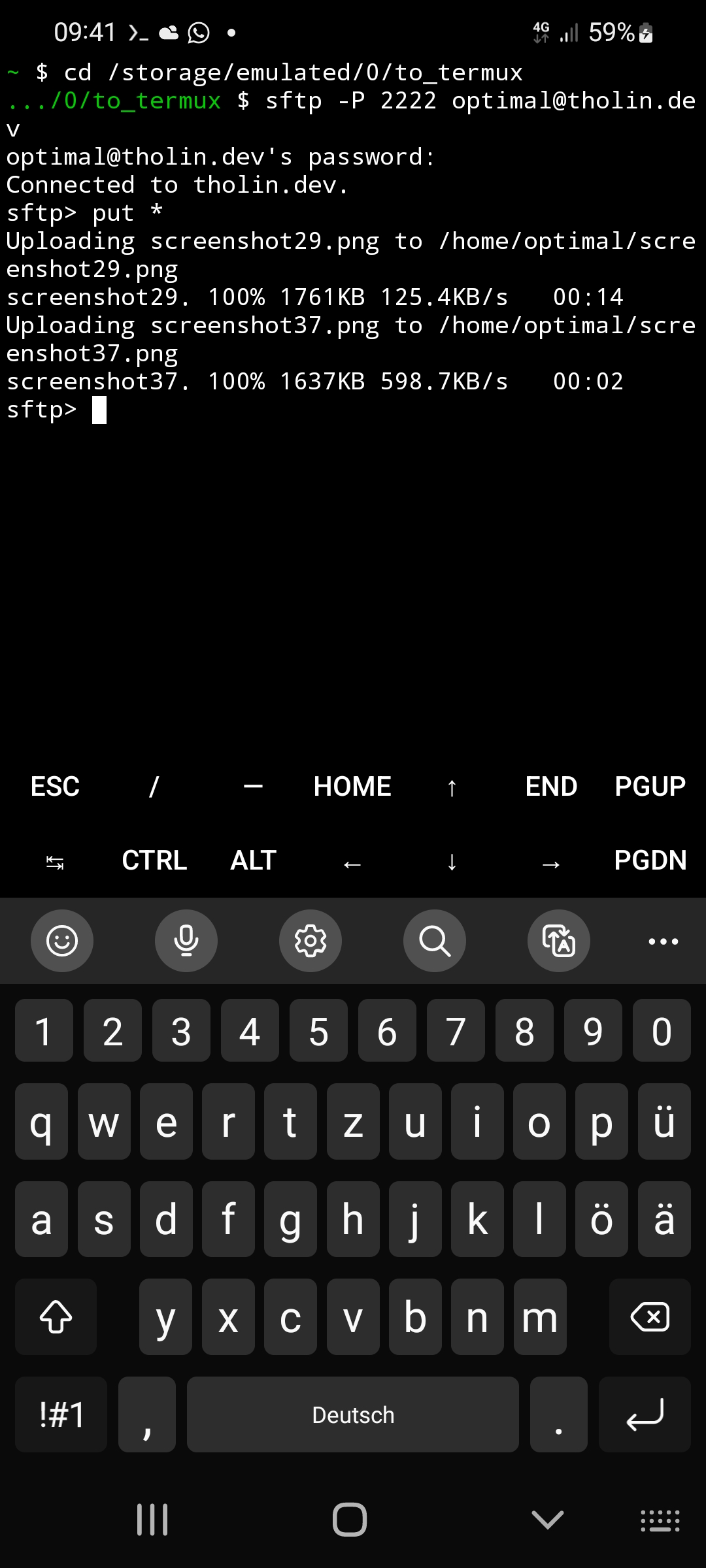Tap the PGDN key
The image size is (706, 1568).
[x=650, y=860]
